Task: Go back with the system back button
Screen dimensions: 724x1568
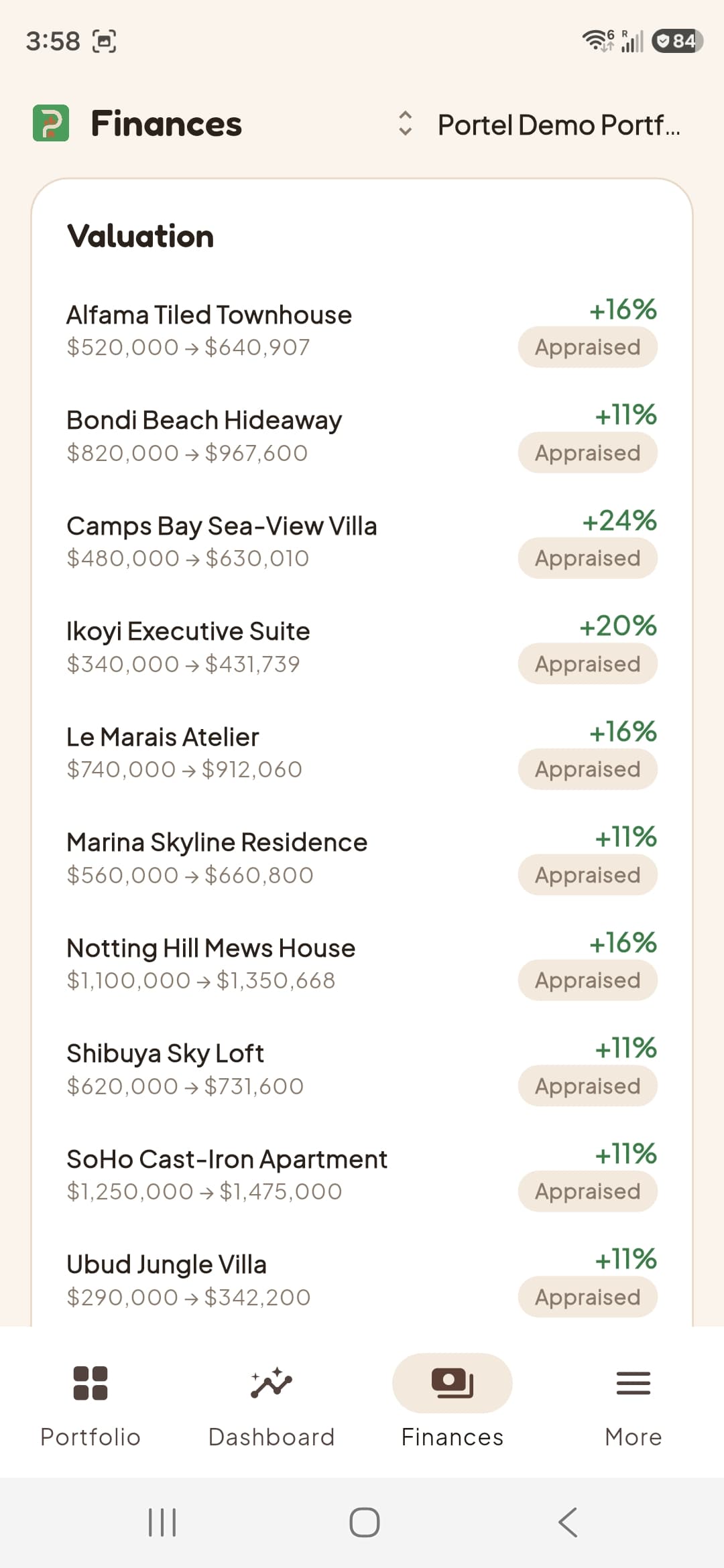Action: pos(568,1522)
